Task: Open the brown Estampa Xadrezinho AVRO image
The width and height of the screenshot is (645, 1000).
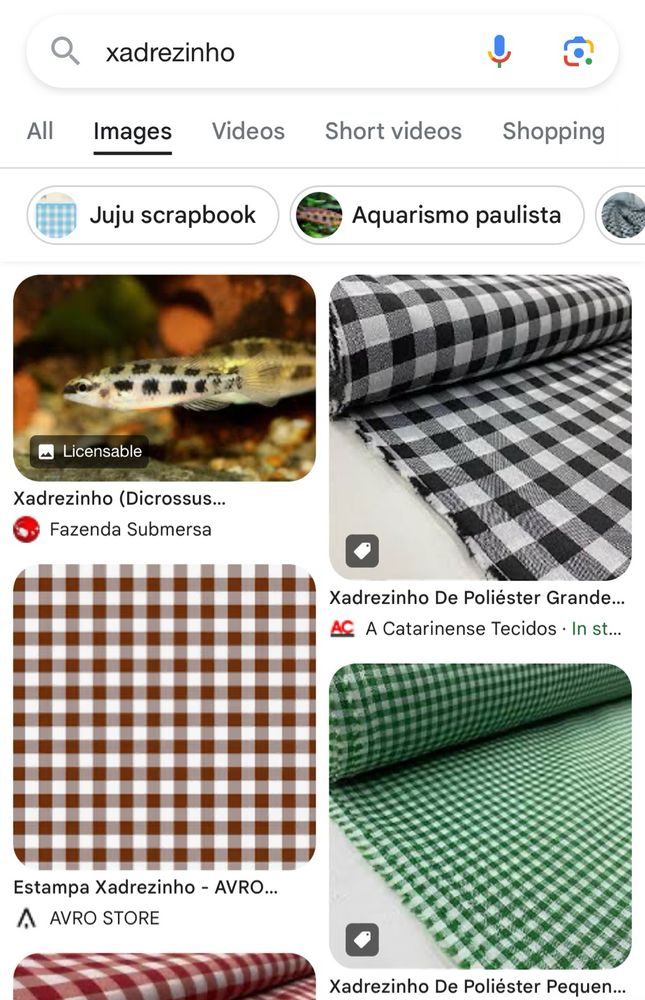Action: point(165,717)
